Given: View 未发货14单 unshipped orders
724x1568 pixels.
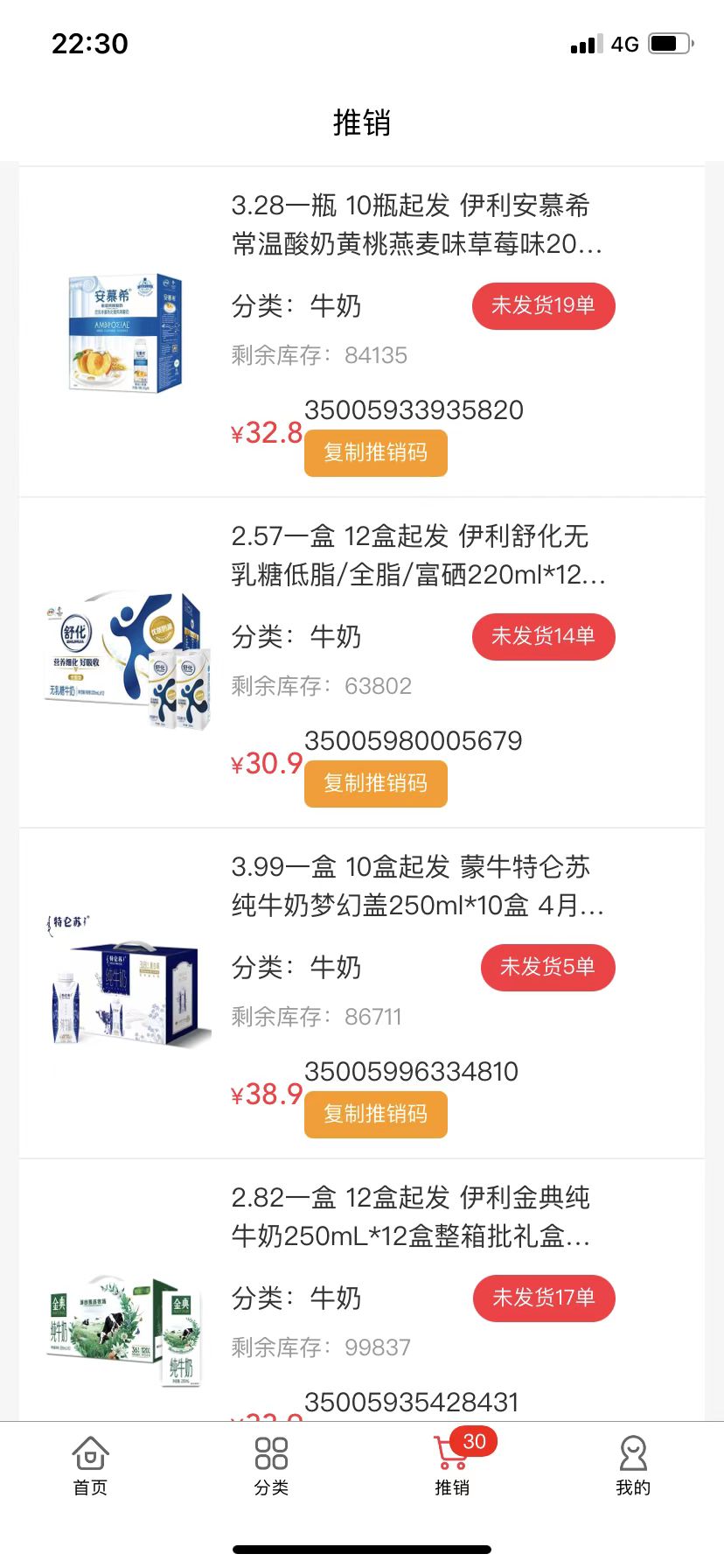Looking at the screenshot, I should click(x=543, y=637).
